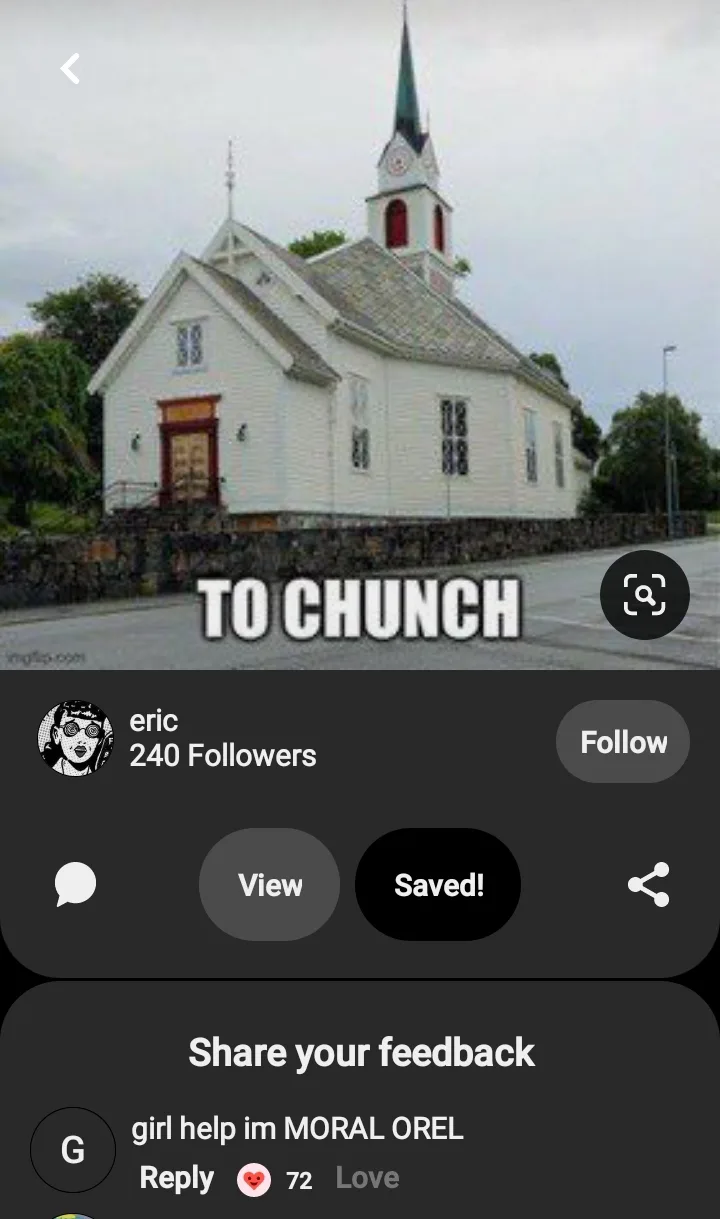Viewport: 720px width, 1219px height.
Task: Follow eric
Action: (623, 742)
